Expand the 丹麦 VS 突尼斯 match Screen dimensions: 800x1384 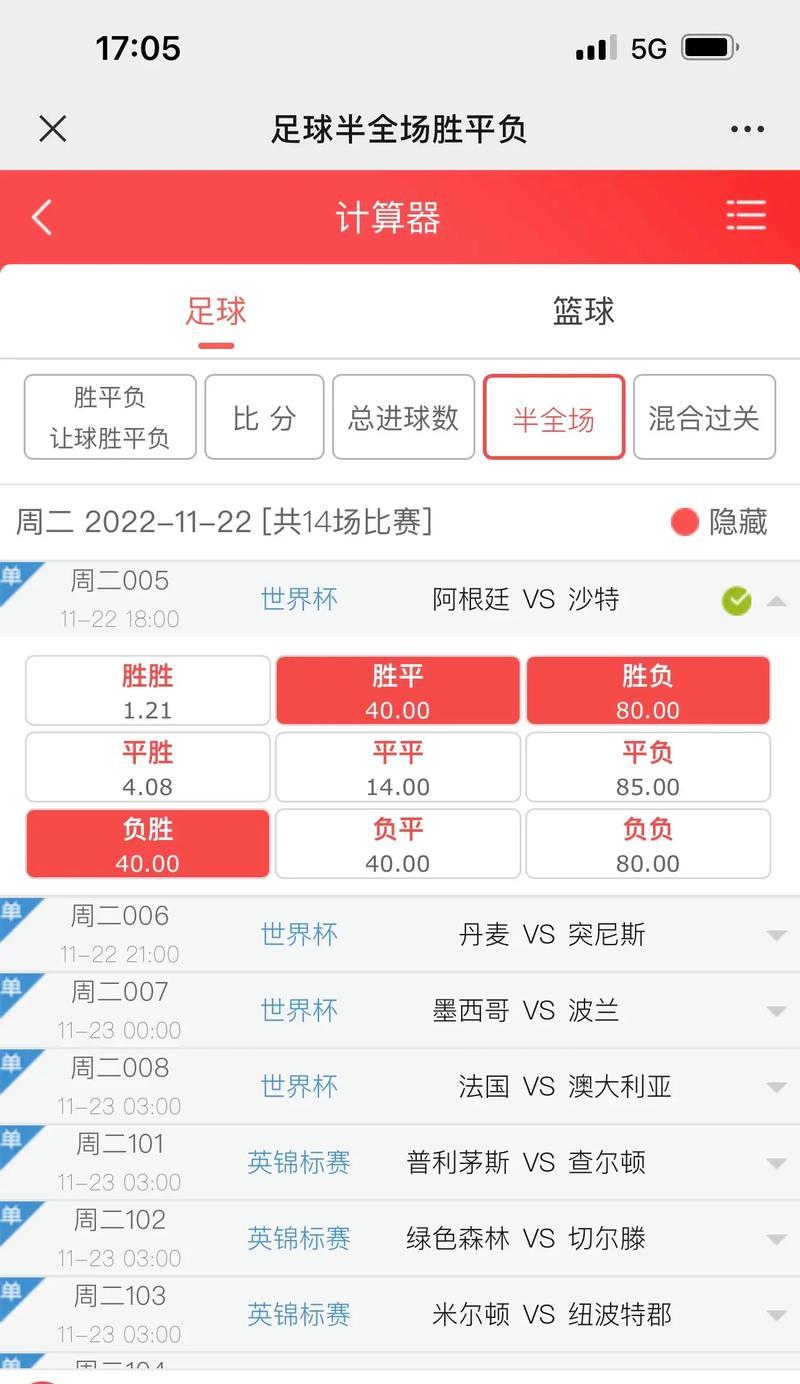point(400,934)
